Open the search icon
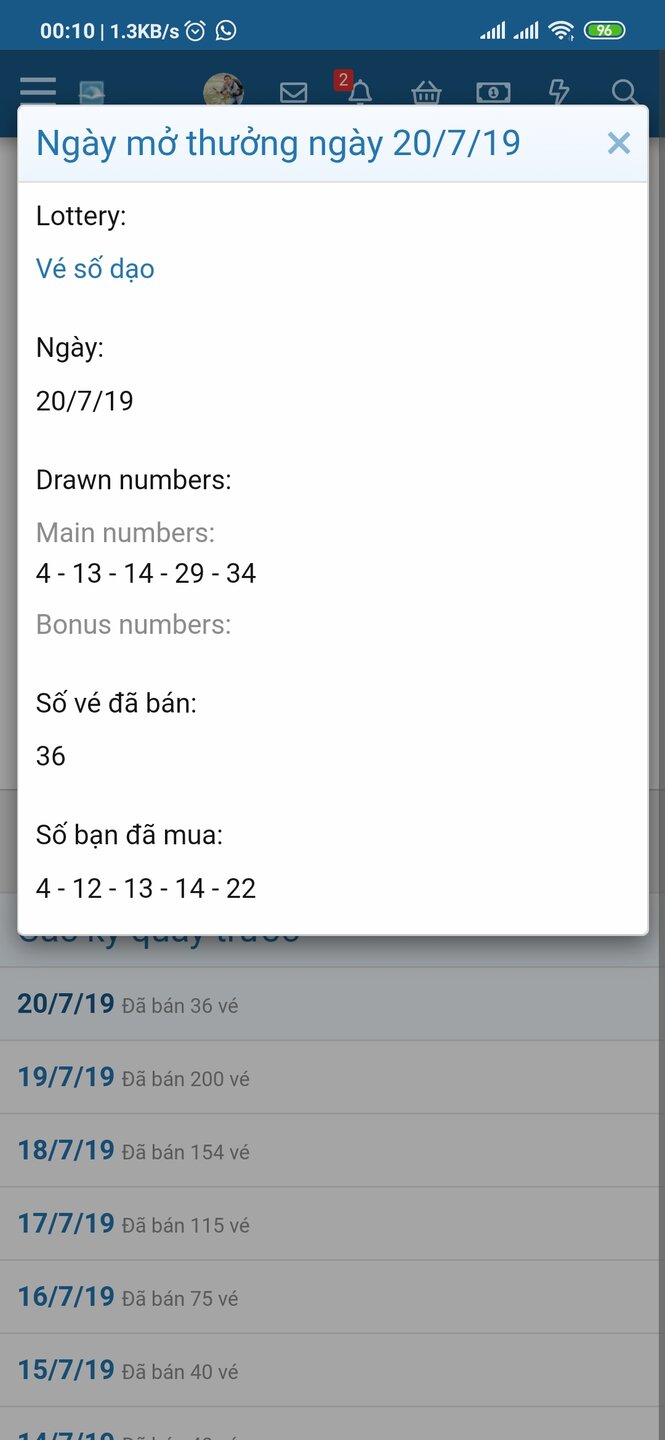This screenshot has width=665, height=1440. (624, 93)
